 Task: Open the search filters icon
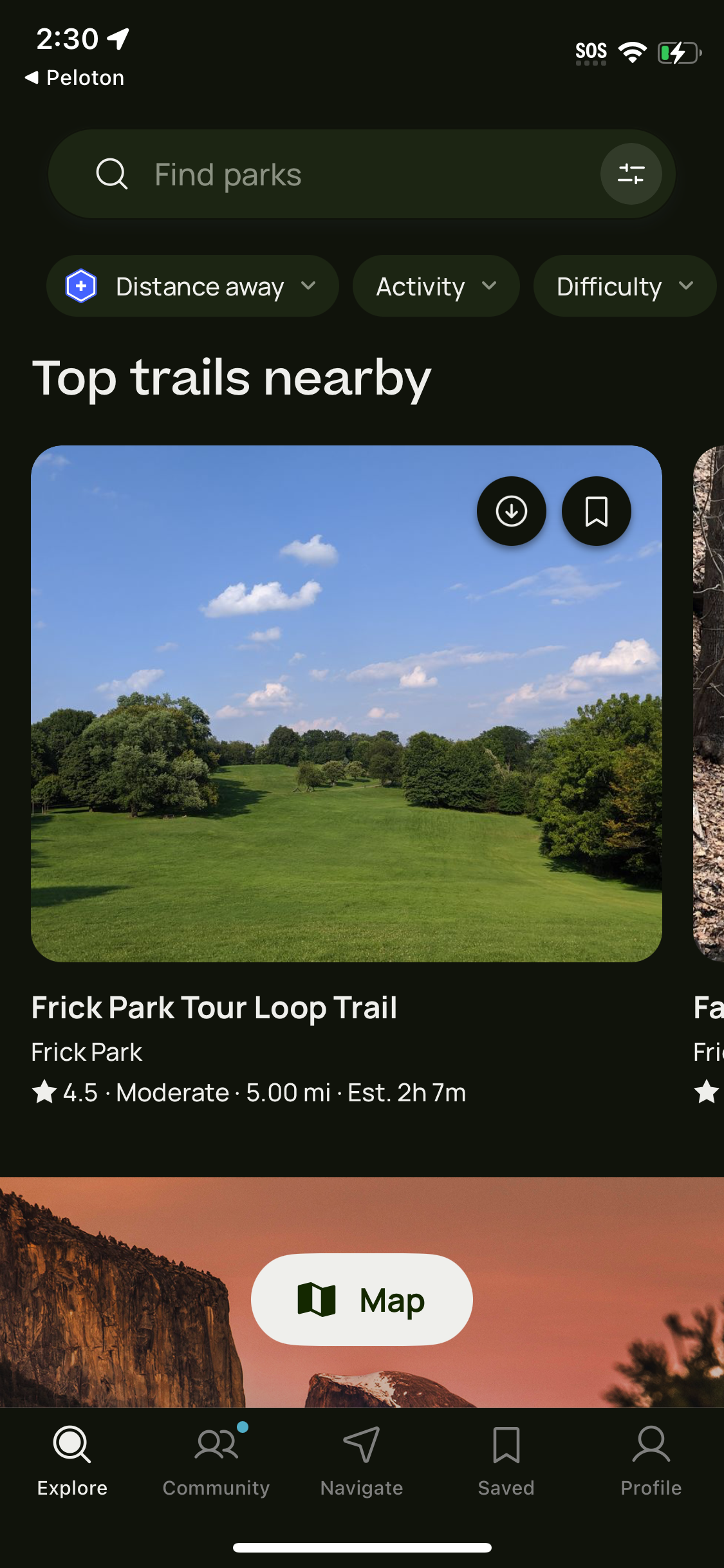[x=631, y=173]
